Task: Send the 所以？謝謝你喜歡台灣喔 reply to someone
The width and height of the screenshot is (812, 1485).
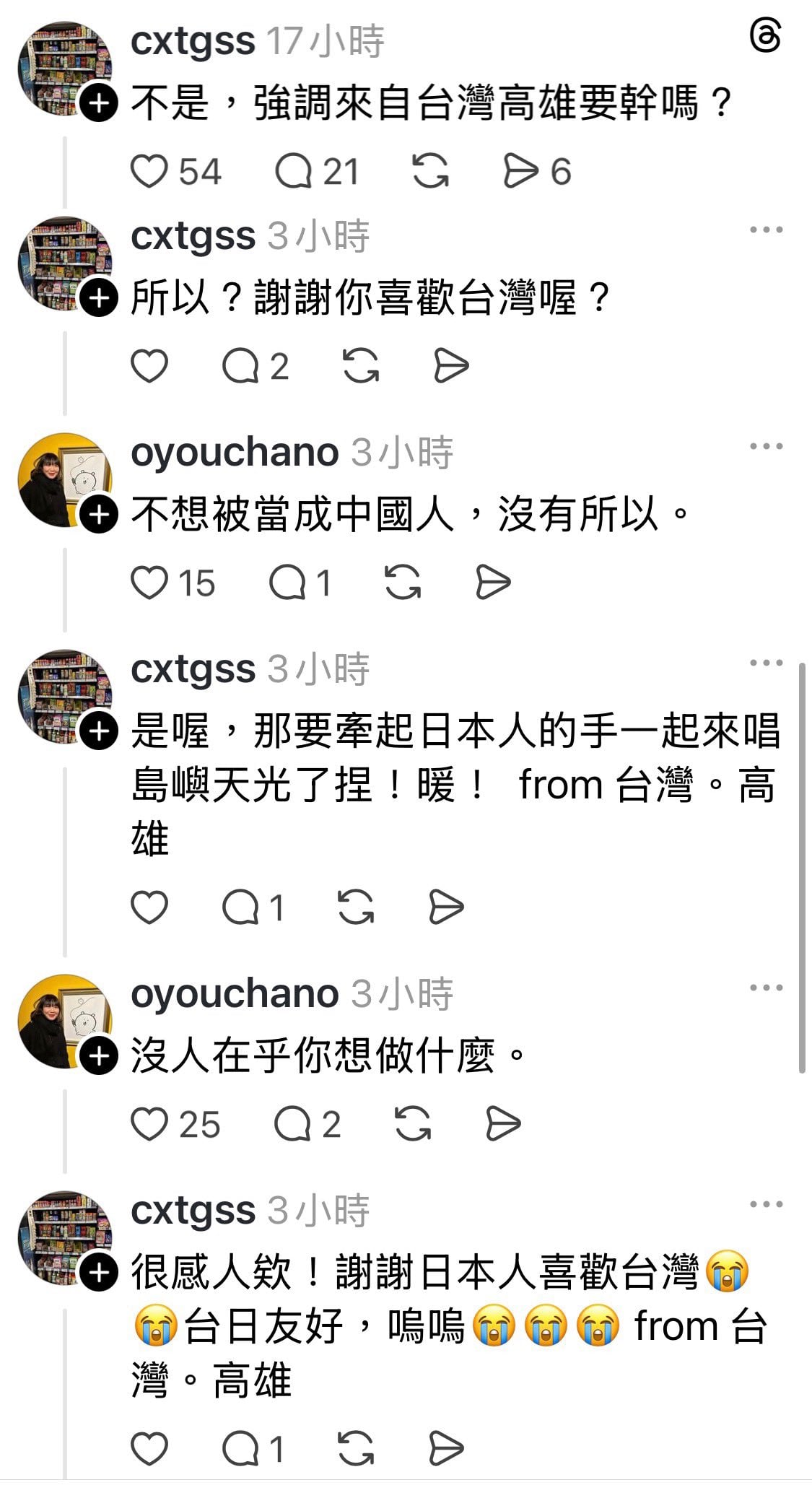Action: [x=451, y=366]
